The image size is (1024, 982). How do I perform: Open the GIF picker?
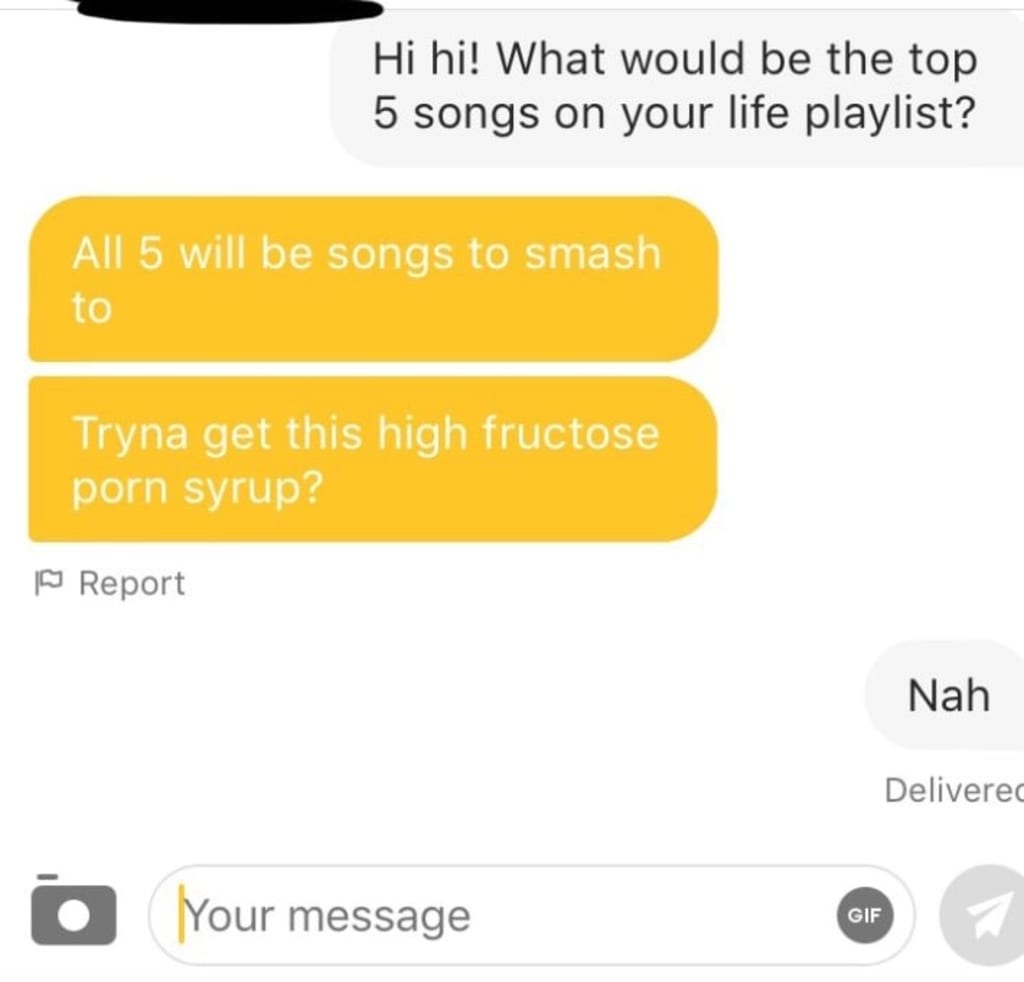[x=865, y=915]
